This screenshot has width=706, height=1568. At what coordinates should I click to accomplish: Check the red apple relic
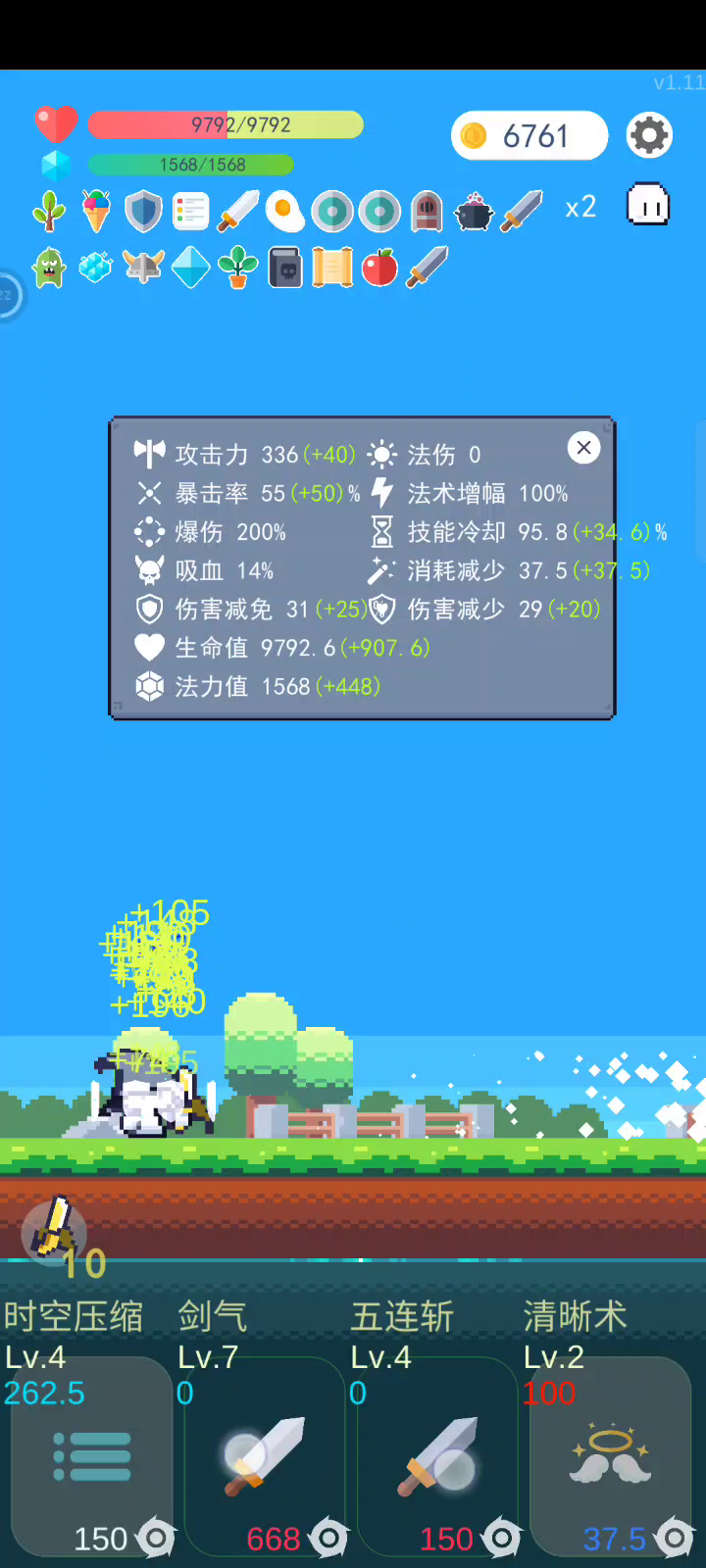coord(379,267)
